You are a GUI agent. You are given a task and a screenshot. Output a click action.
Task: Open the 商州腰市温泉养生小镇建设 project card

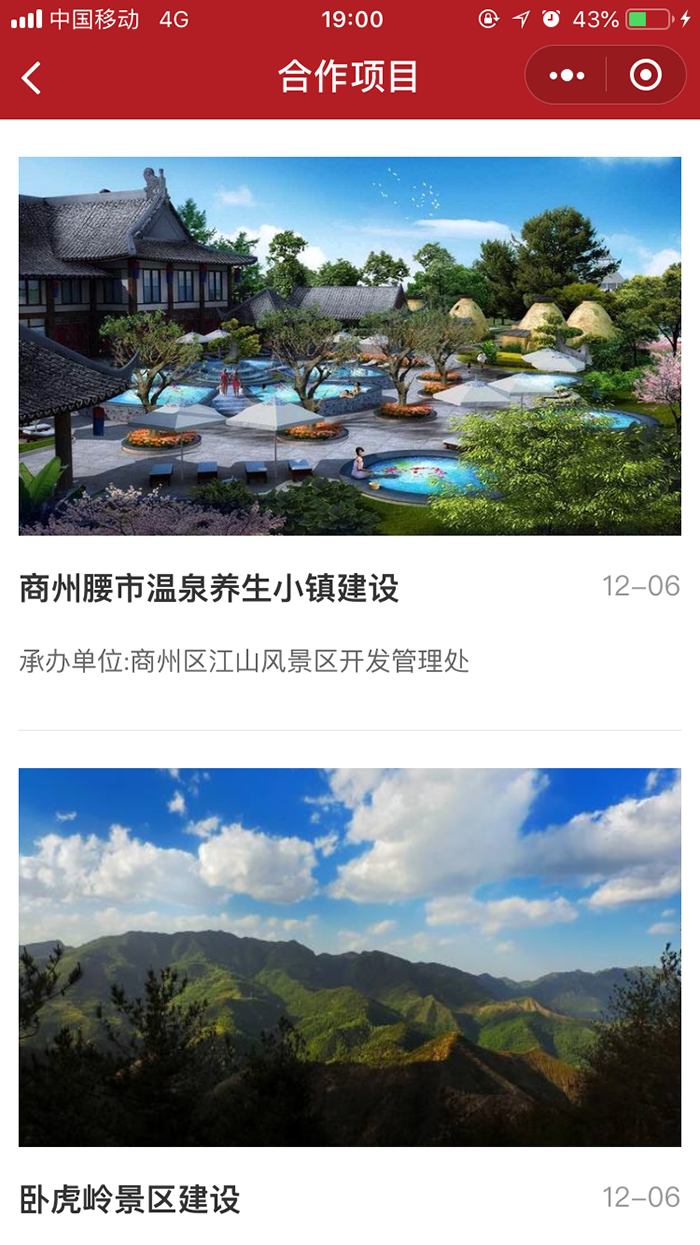209,588
